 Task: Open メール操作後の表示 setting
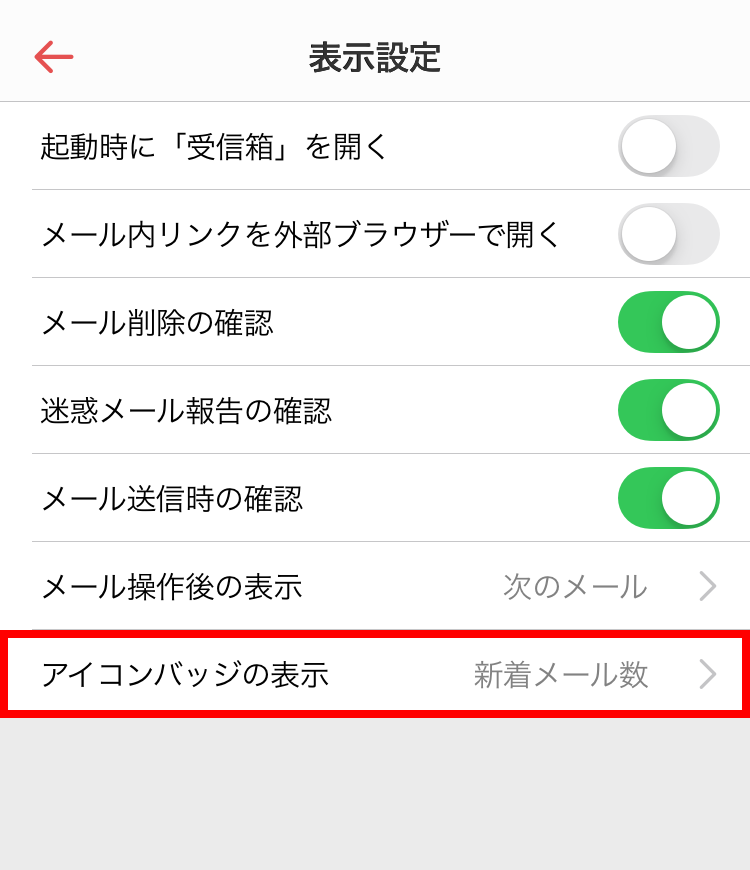390,586
